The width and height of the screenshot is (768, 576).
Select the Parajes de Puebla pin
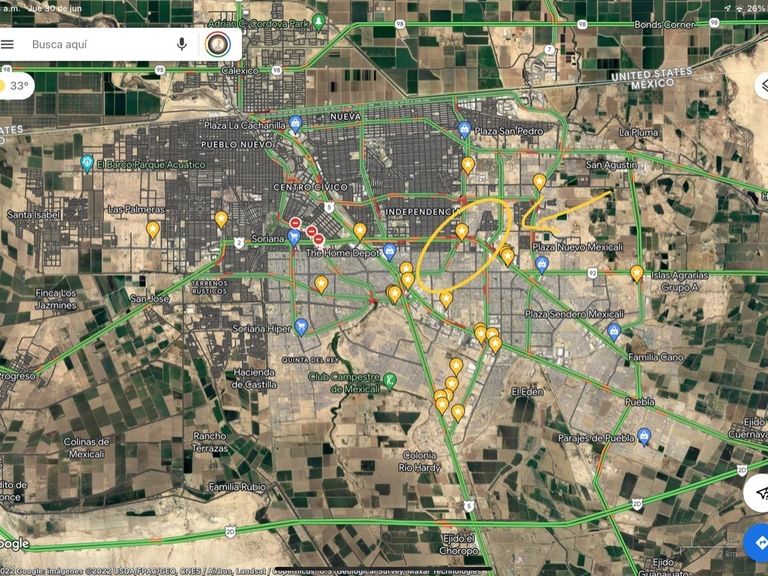coord(645,436)
